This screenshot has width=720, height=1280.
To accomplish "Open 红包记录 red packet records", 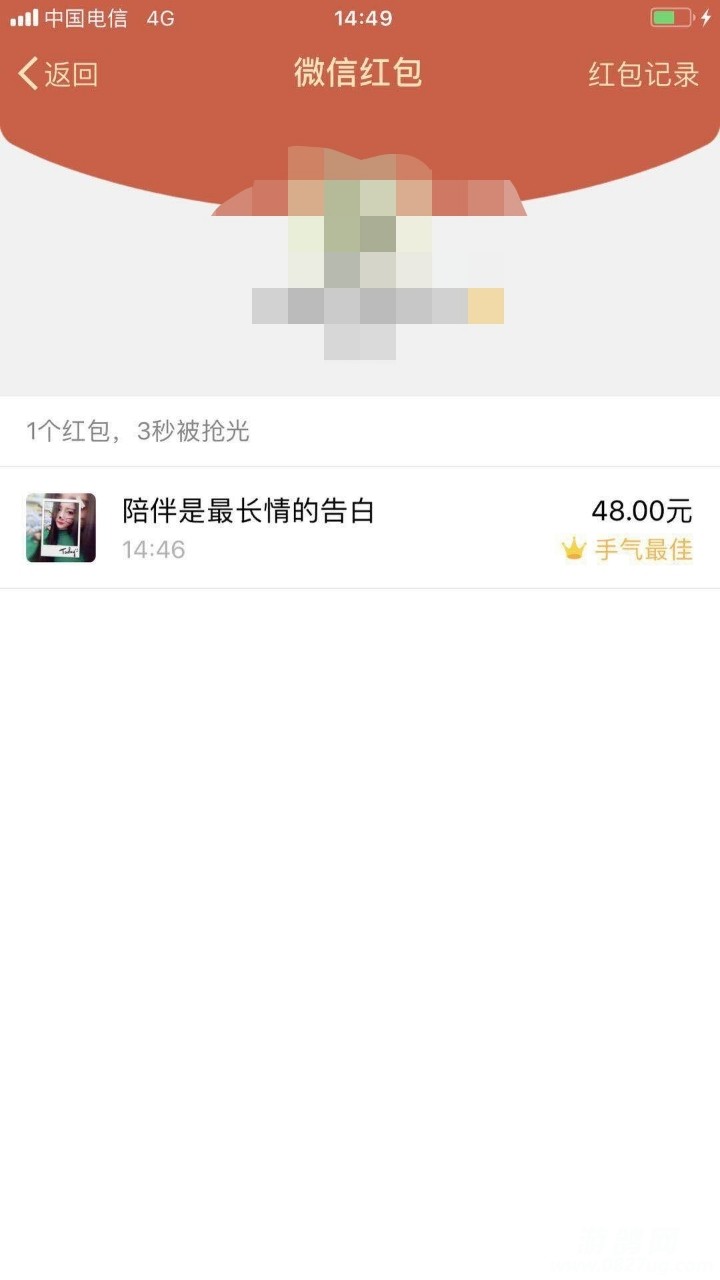I will pyautogui.click(x=643, y=75).
